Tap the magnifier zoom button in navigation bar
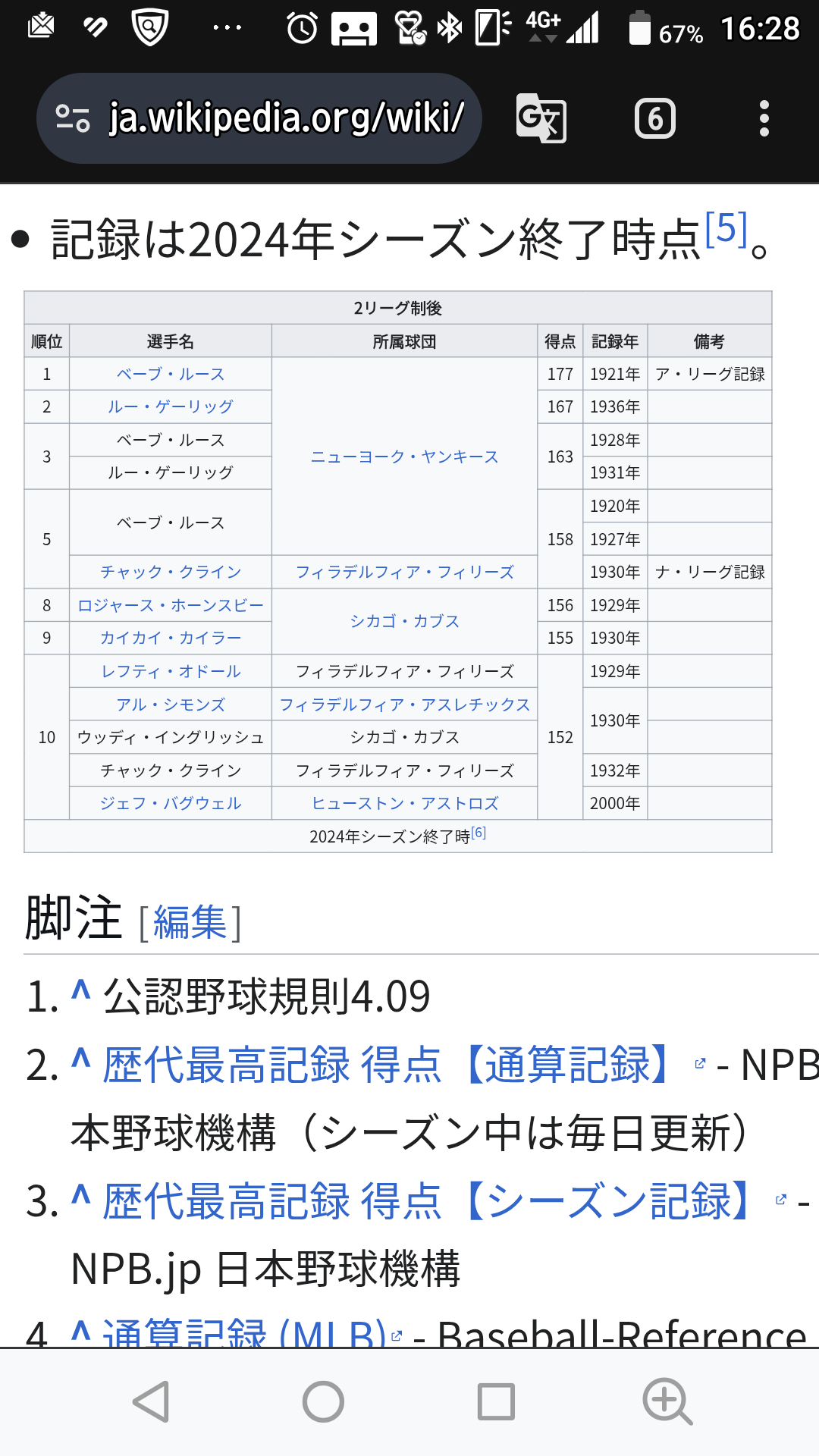The width and height of the screenshot is (819, 1456). tap(667, 1401)
